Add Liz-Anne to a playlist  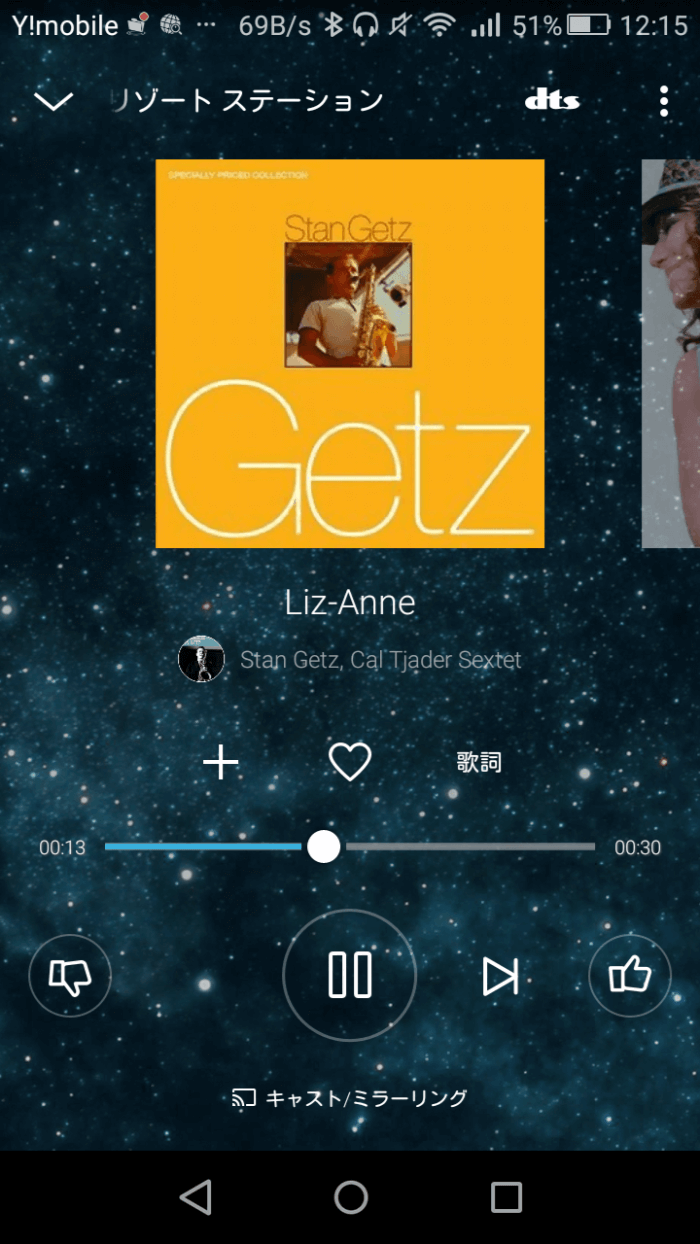(221, 763)
